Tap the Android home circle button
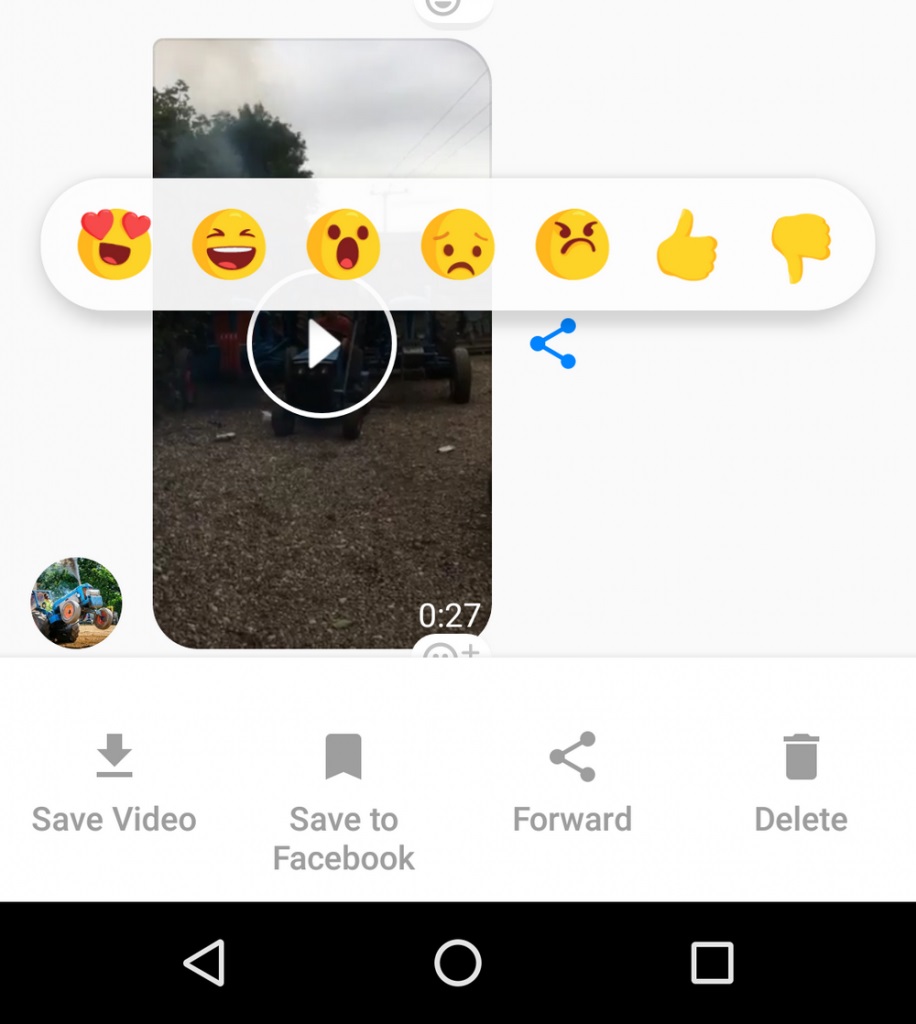This screenshot has width=916, height=1024. [x=457, y=963]
